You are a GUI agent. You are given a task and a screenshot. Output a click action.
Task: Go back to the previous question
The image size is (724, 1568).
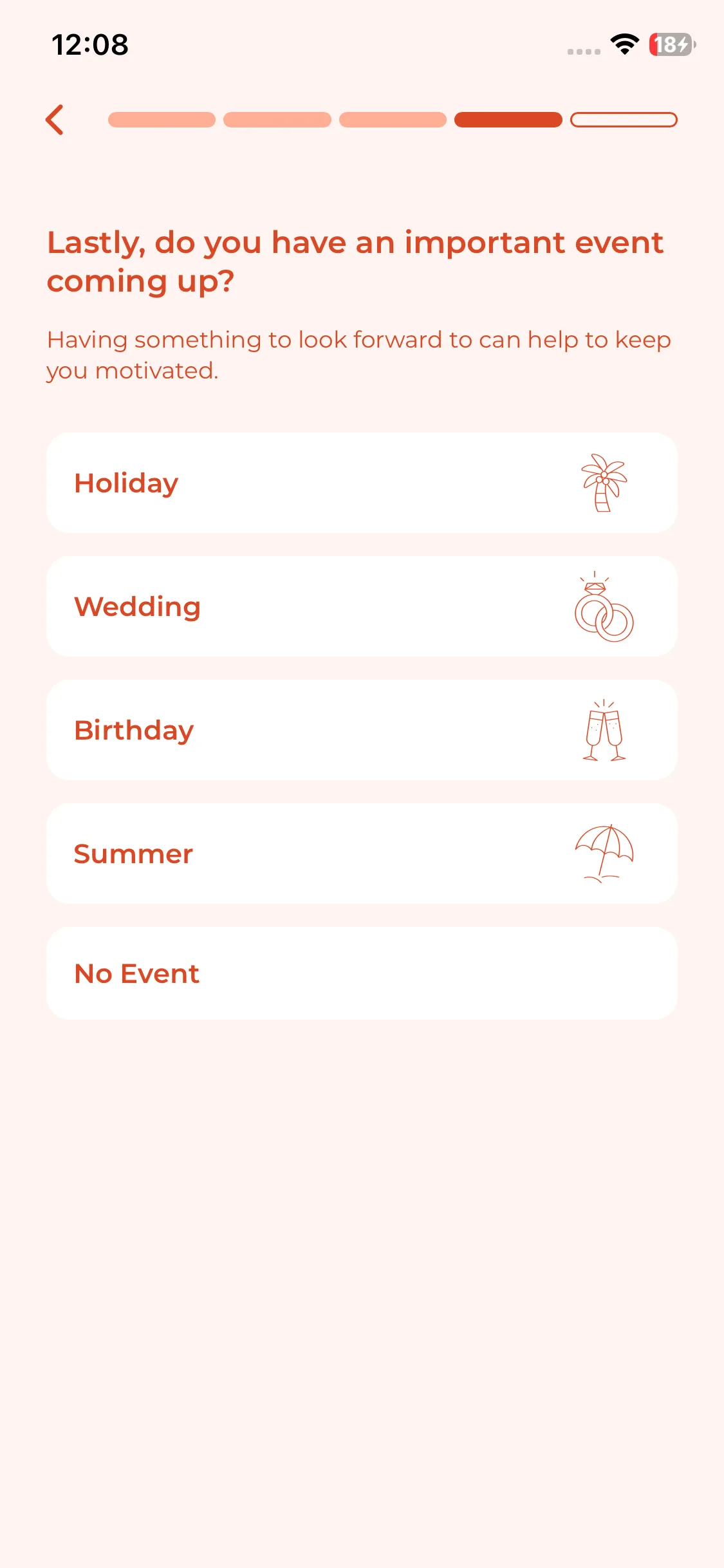pyautogui.click(x=55, y=120)
